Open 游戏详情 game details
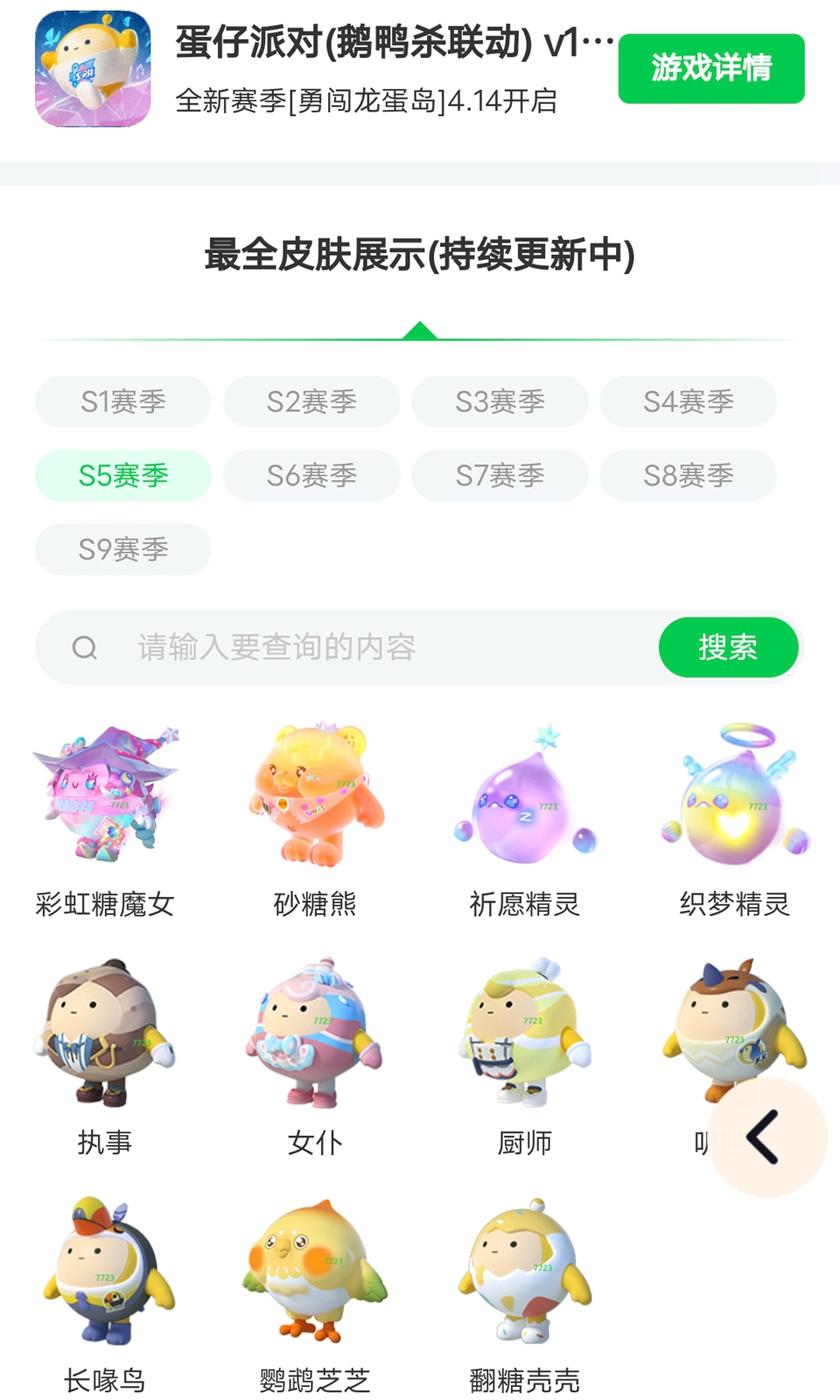 (x=711, y=69)
